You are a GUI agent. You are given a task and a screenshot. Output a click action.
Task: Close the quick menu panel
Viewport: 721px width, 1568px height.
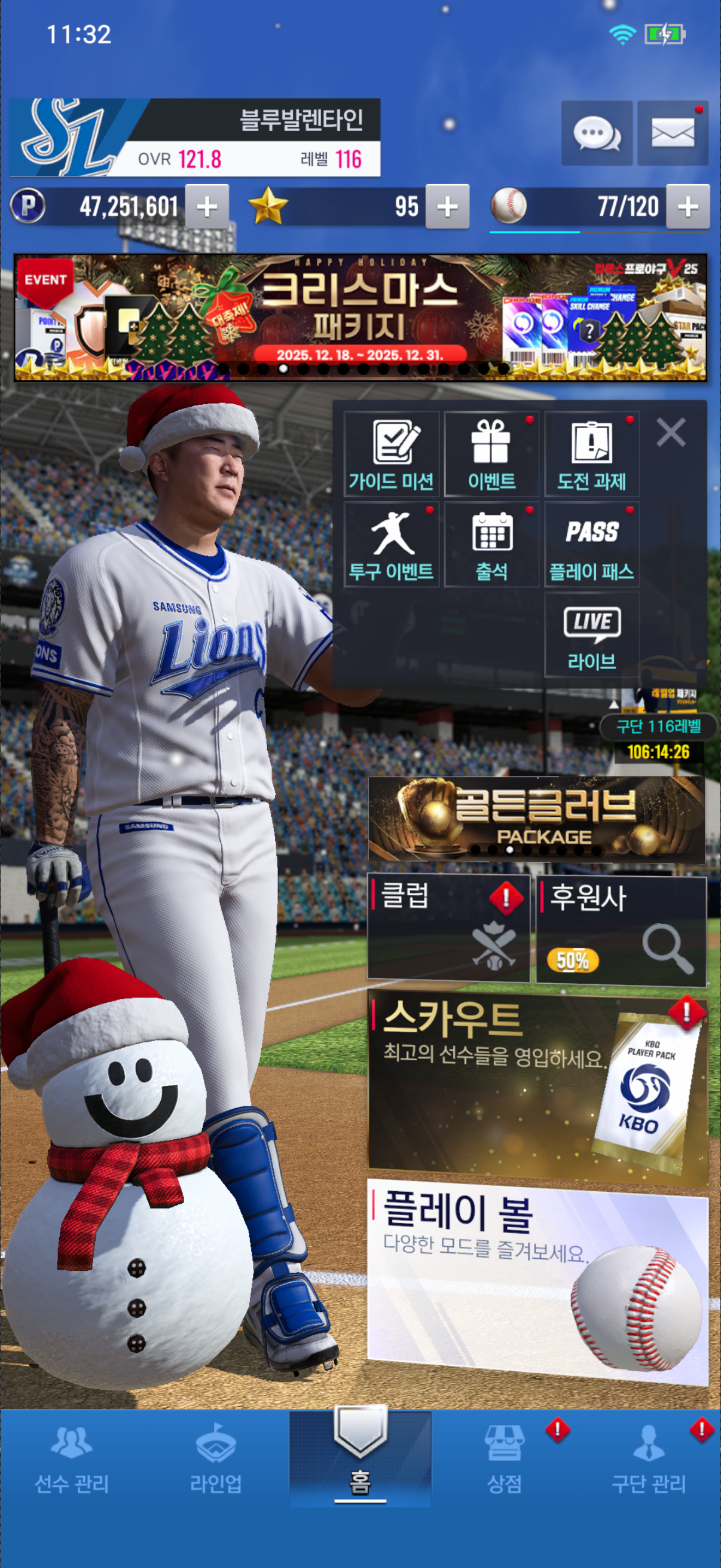click(671, 432)
